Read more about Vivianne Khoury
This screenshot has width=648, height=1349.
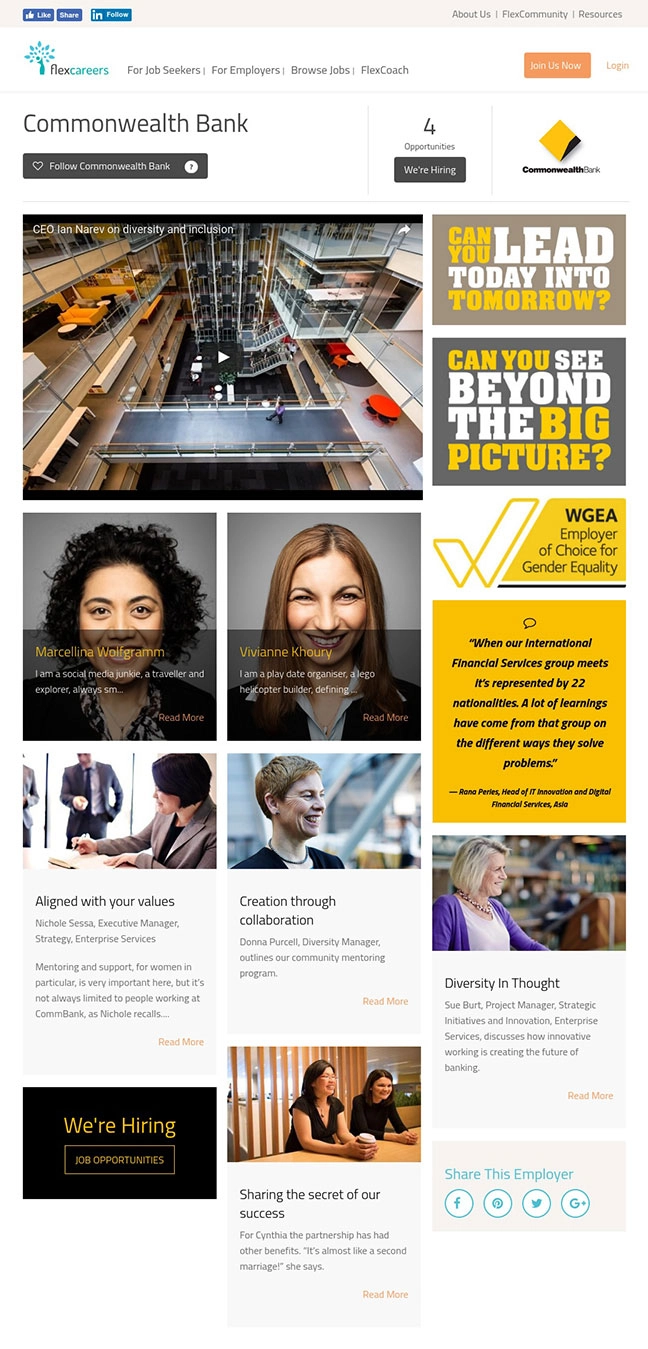[385, 717]
